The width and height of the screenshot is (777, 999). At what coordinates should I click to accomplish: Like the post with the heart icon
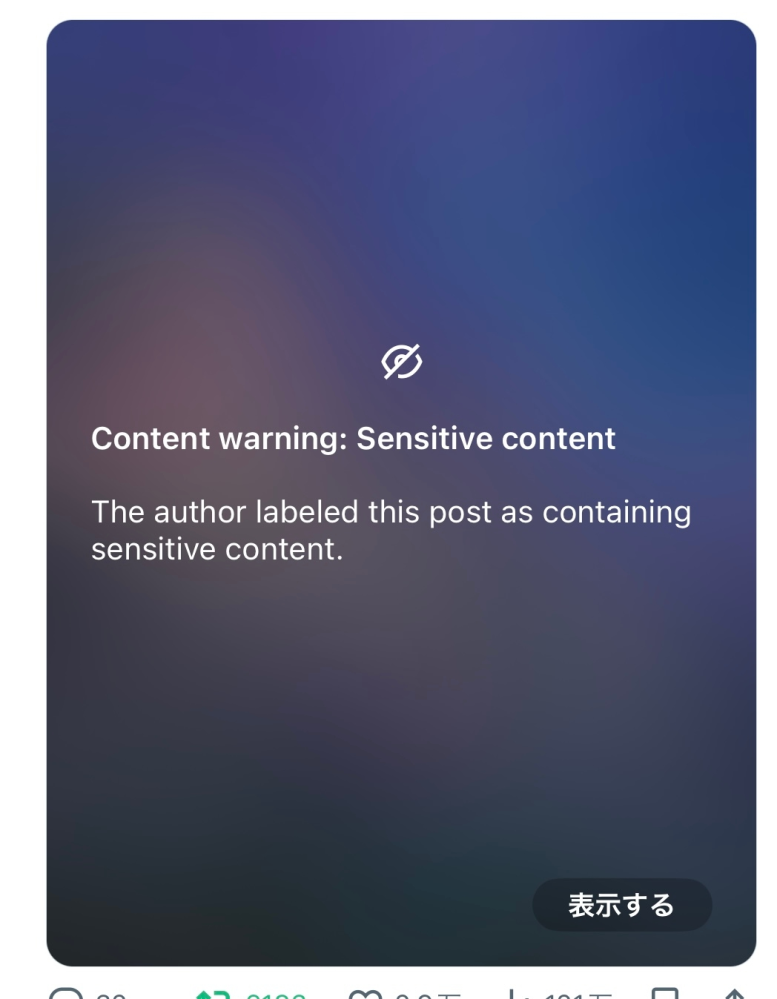[x=365, y=995]
